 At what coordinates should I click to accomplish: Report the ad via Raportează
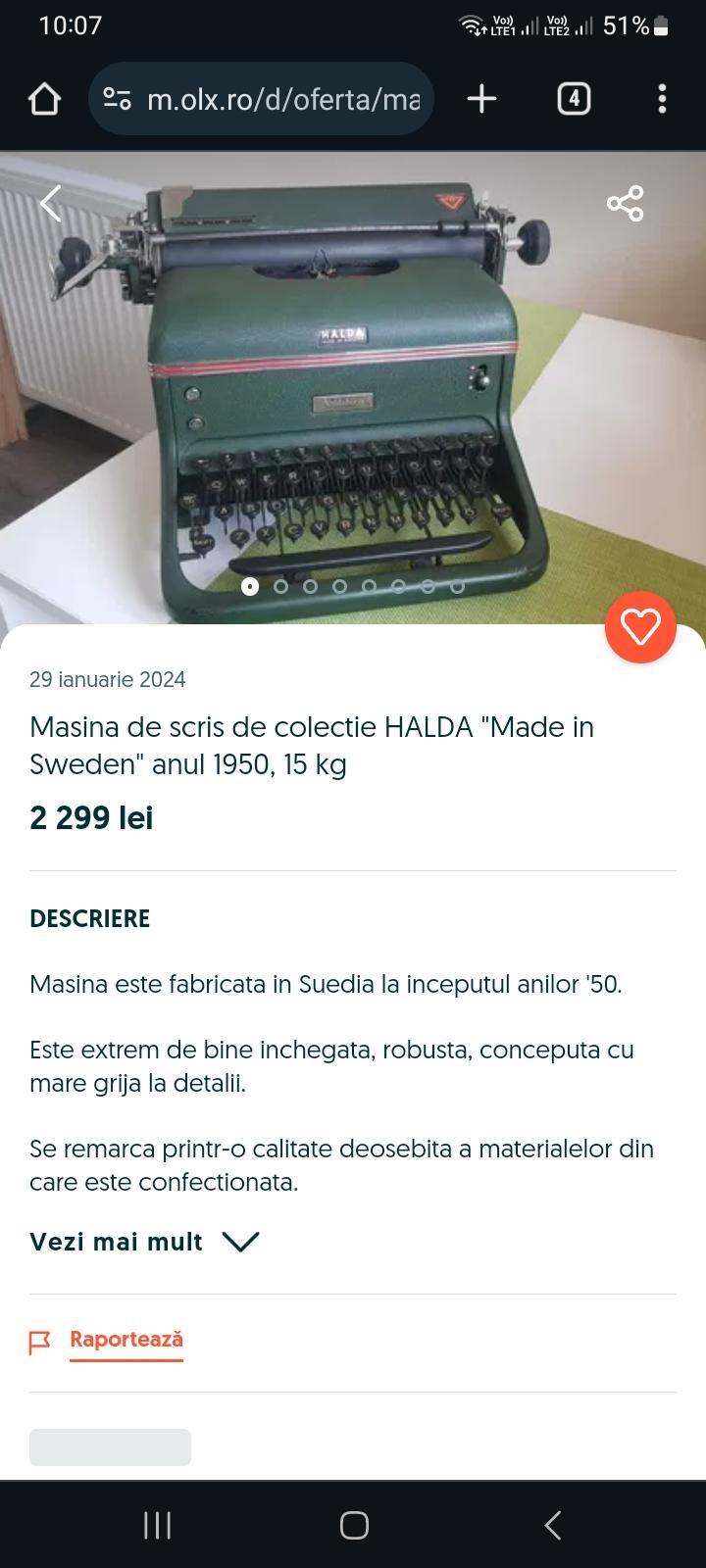[x=126, y=1340]
